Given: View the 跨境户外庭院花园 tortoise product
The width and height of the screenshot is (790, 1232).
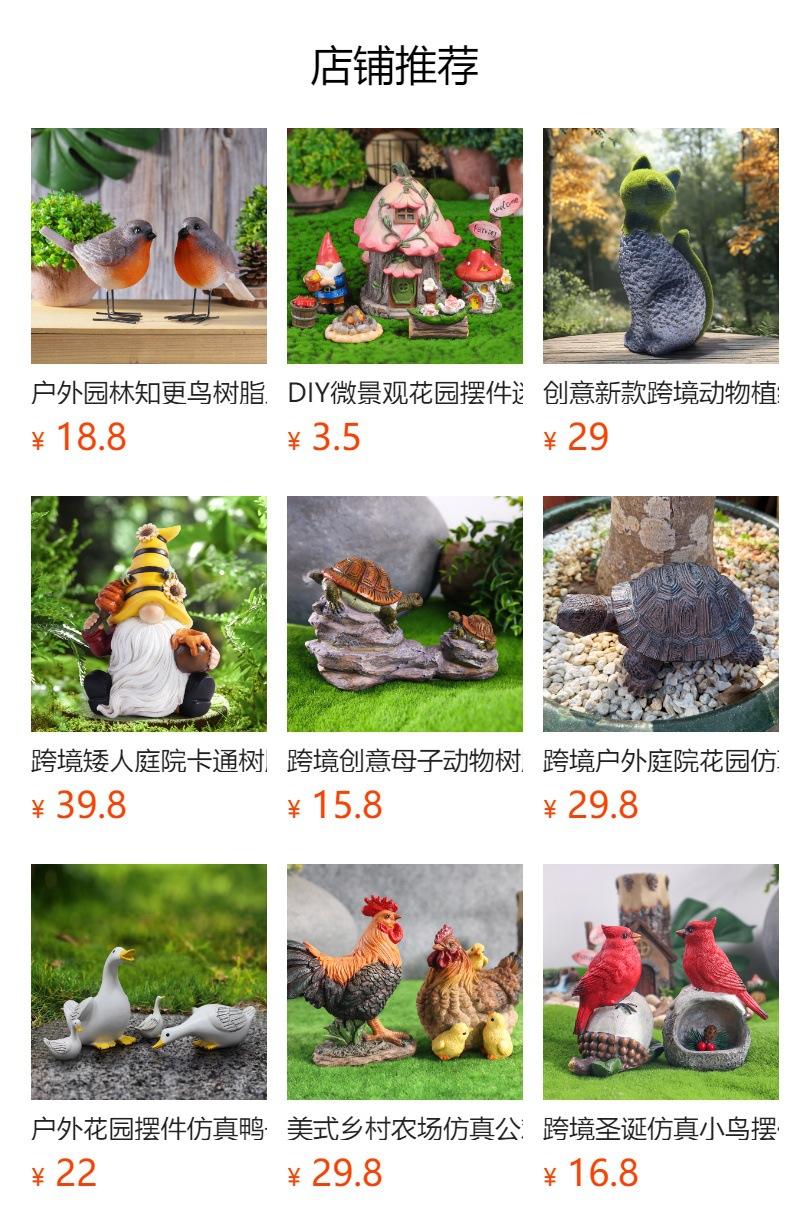Looking at the screenshot, I should click(661, 660).
